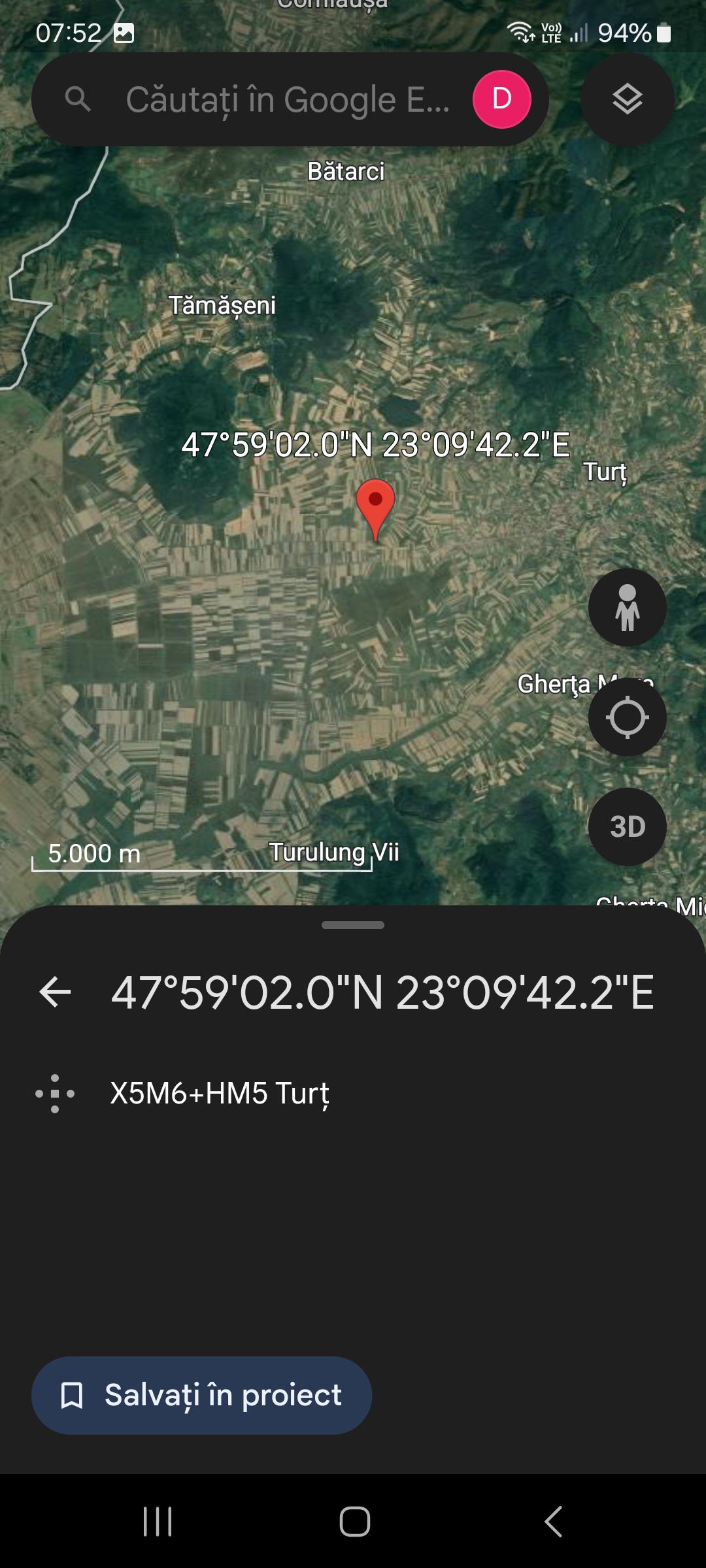Select the plus code X5M6+HM5 Turț

click(220, 1093)
